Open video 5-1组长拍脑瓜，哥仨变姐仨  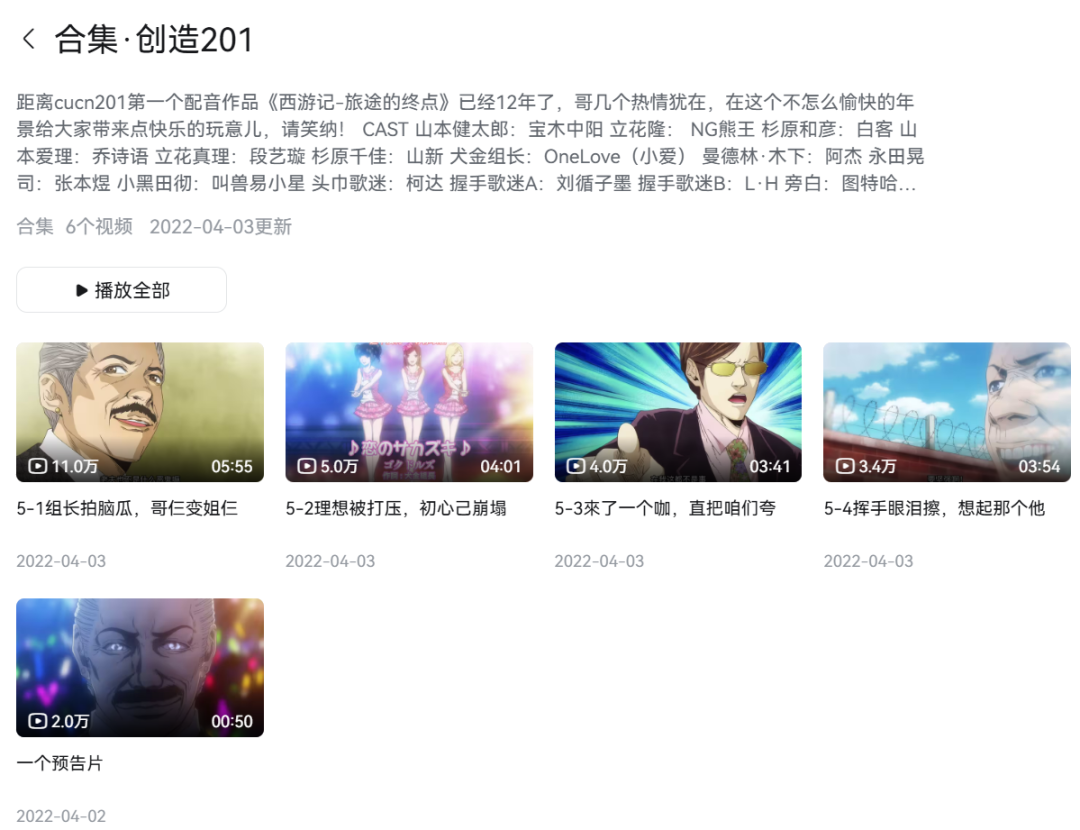tap(140, 412)
